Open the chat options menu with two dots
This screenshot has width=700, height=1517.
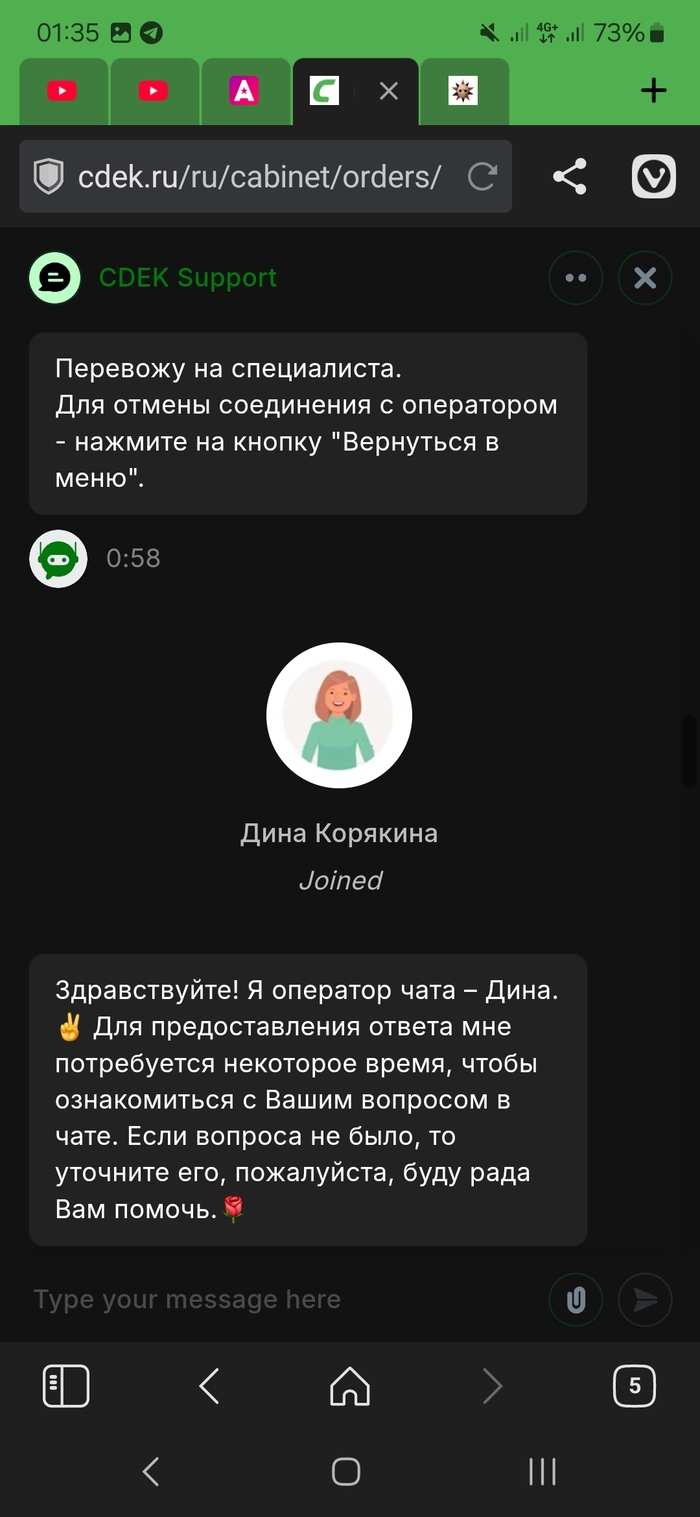pyautogui.click(x=576, y=278)
